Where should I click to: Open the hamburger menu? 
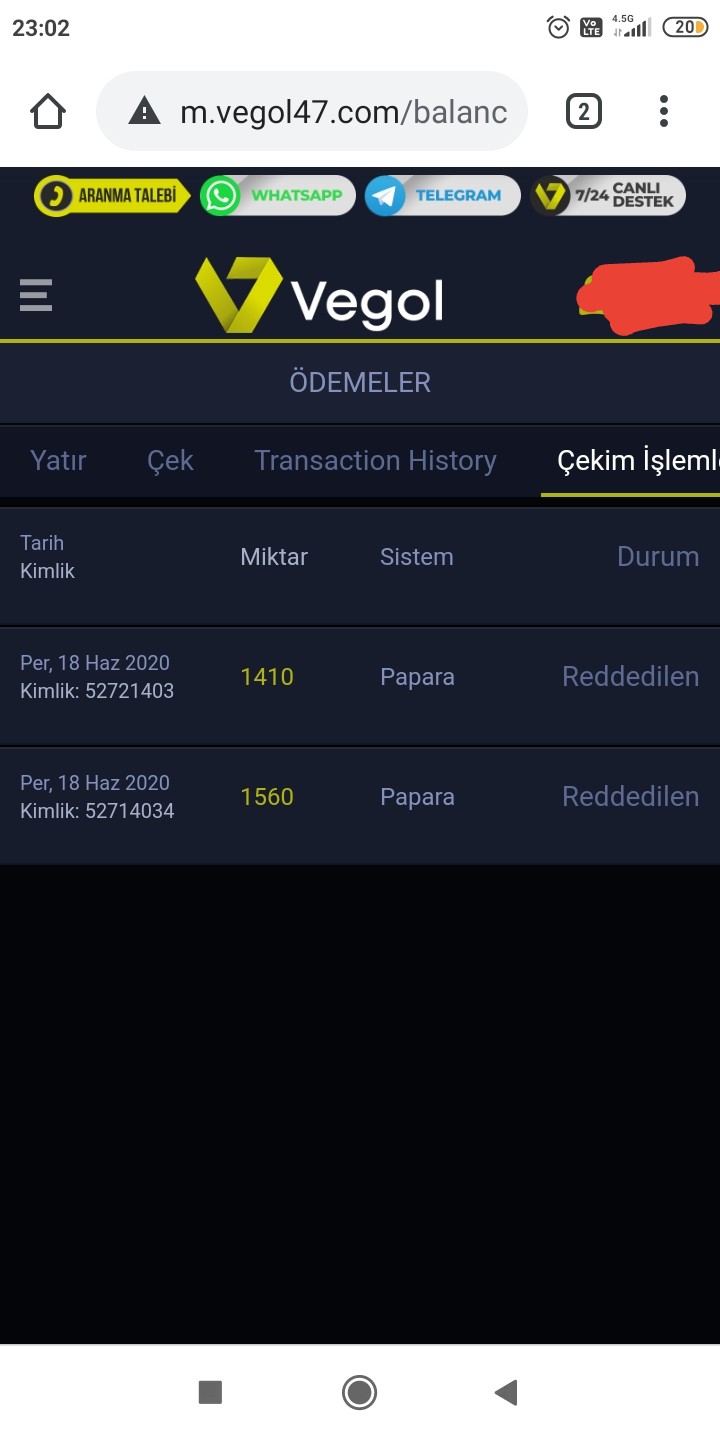[x=35, y=296]
